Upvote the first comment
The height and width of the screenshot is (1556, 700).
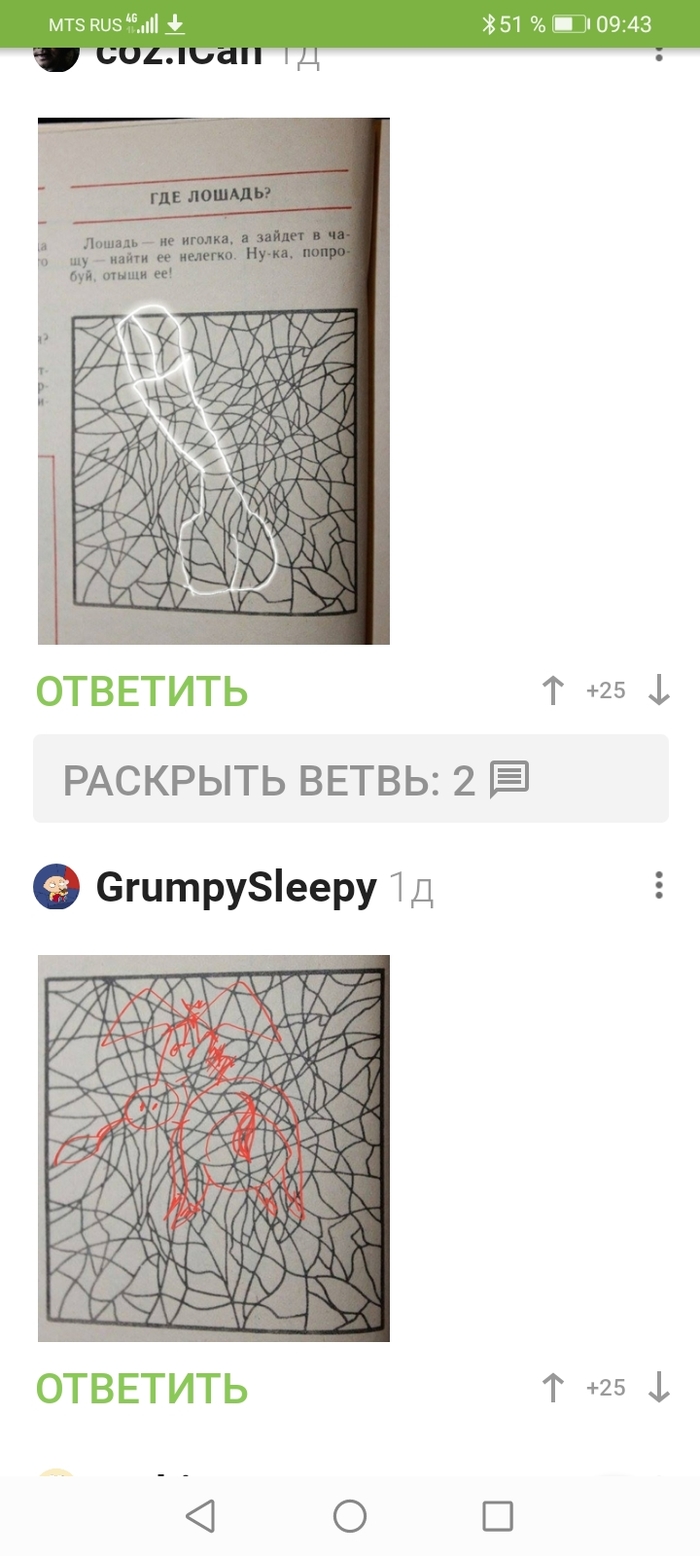(x=553, y=690)
